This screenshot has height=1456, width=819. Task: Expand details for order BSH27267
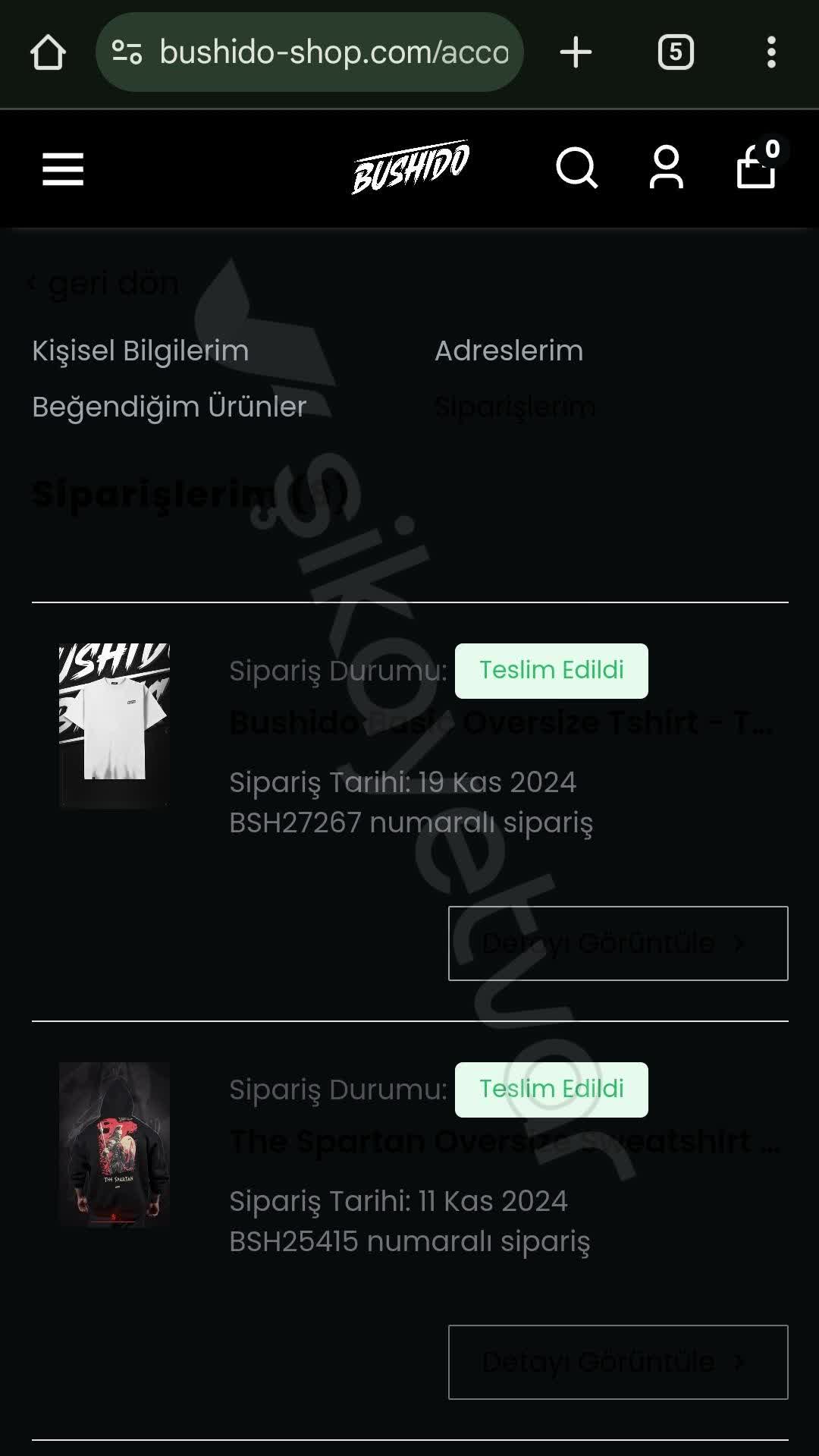(x=617, y=943)
